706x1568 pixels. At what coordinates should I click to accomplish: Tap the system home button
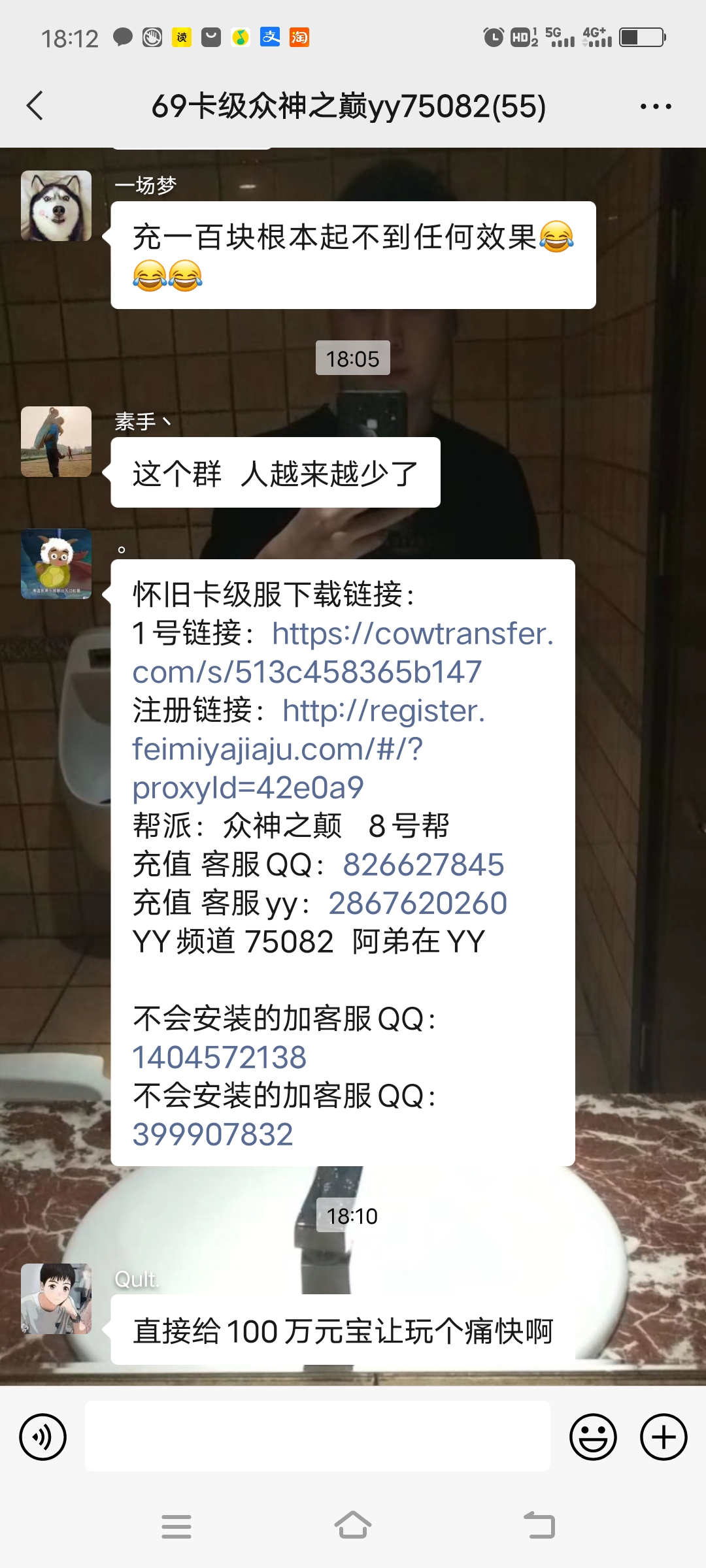353,1526
